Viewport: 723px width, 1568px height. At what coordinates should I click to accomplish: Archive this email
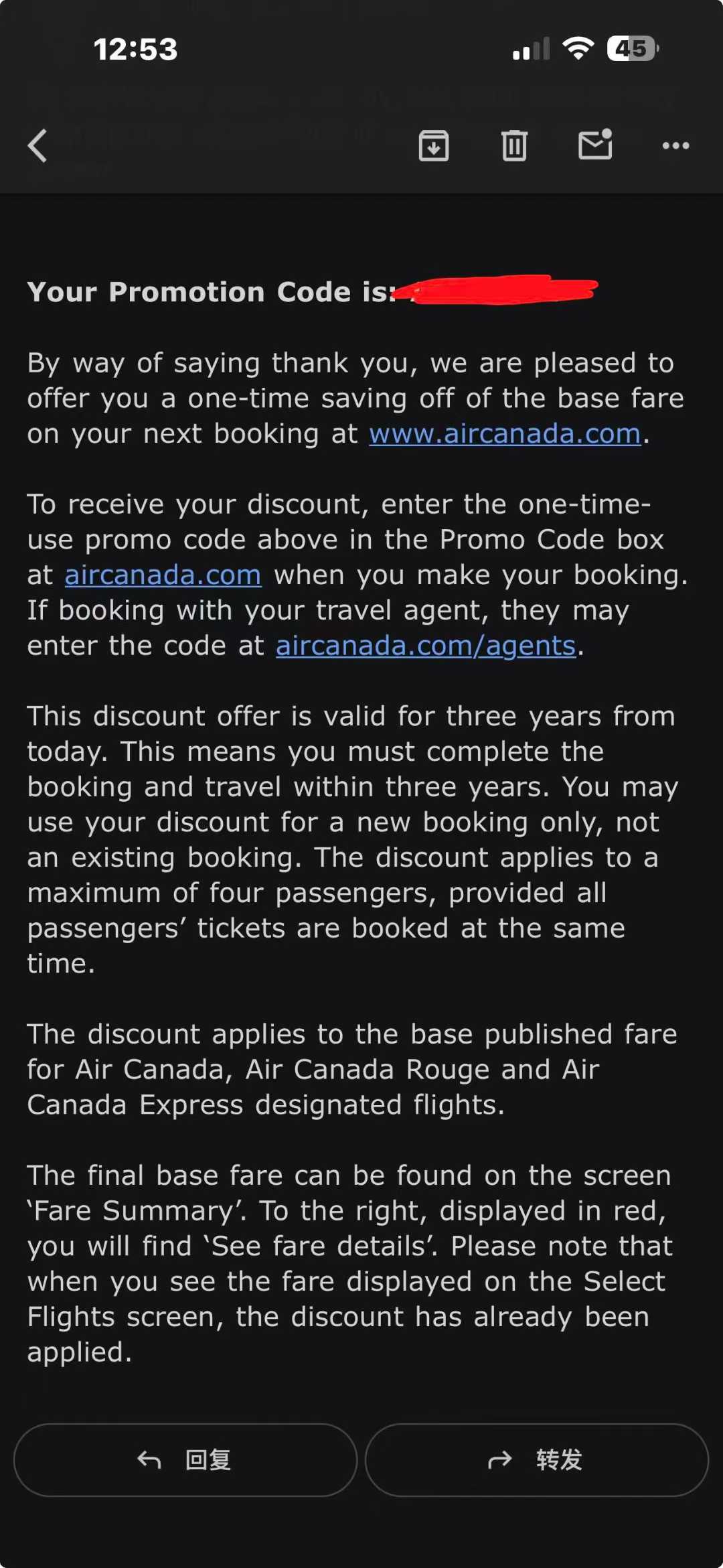pos(434,145)
